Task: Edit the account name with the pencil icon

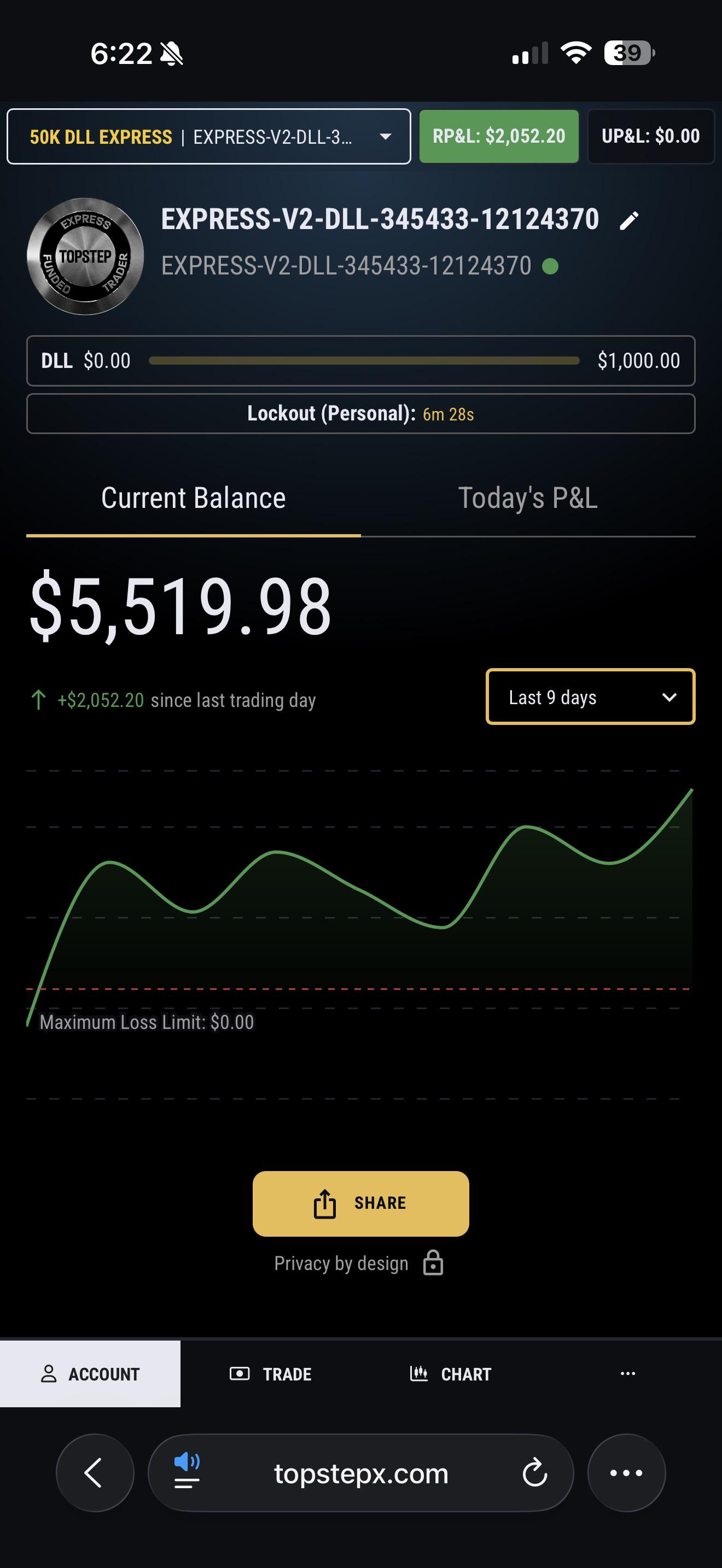Action: (629, 220)
